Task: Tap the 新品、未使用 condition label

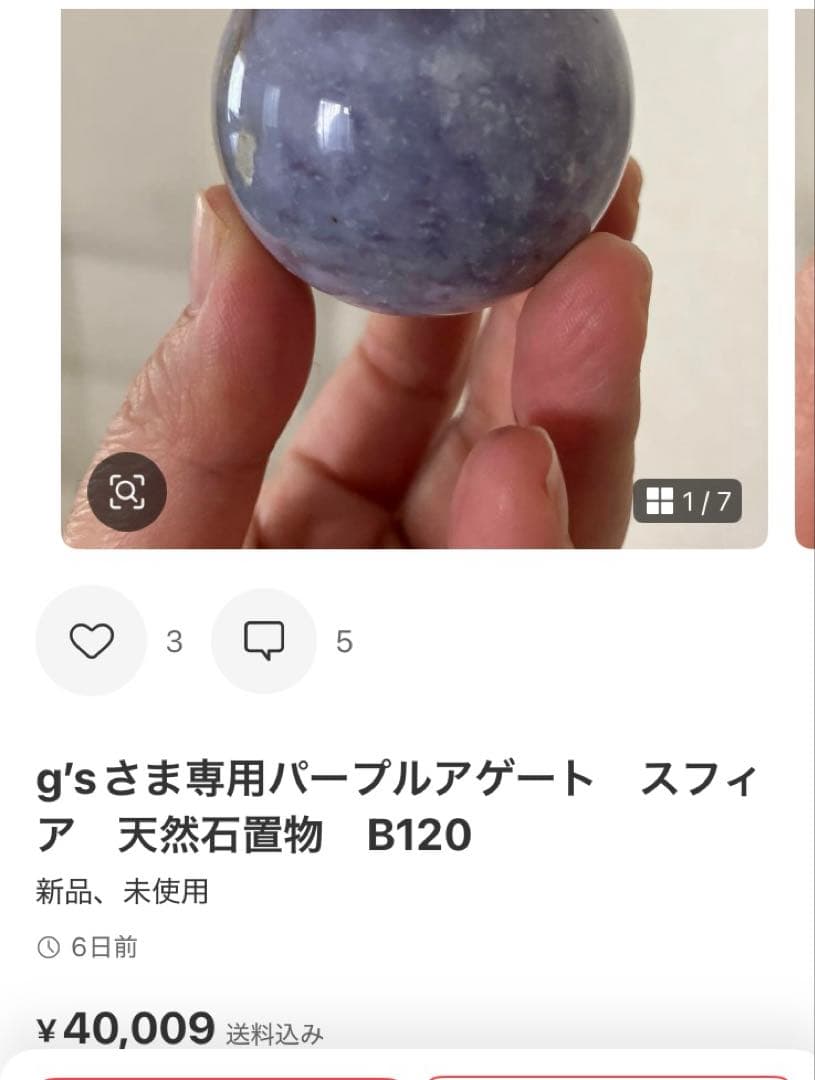Action: click(116, 893)
